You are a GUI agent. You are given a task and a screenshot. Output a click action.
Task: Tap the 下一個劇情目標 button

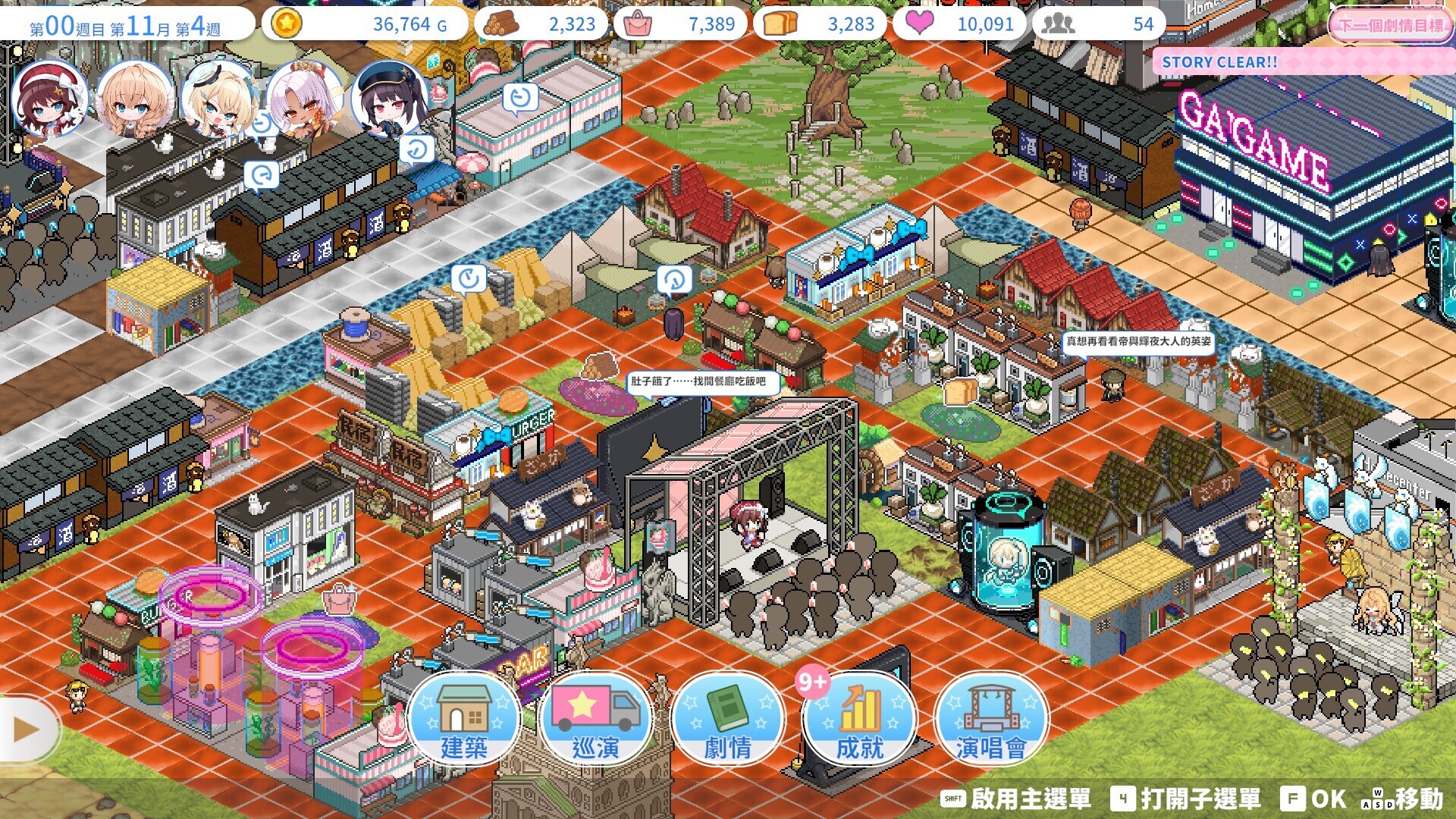pos(1390,26)
